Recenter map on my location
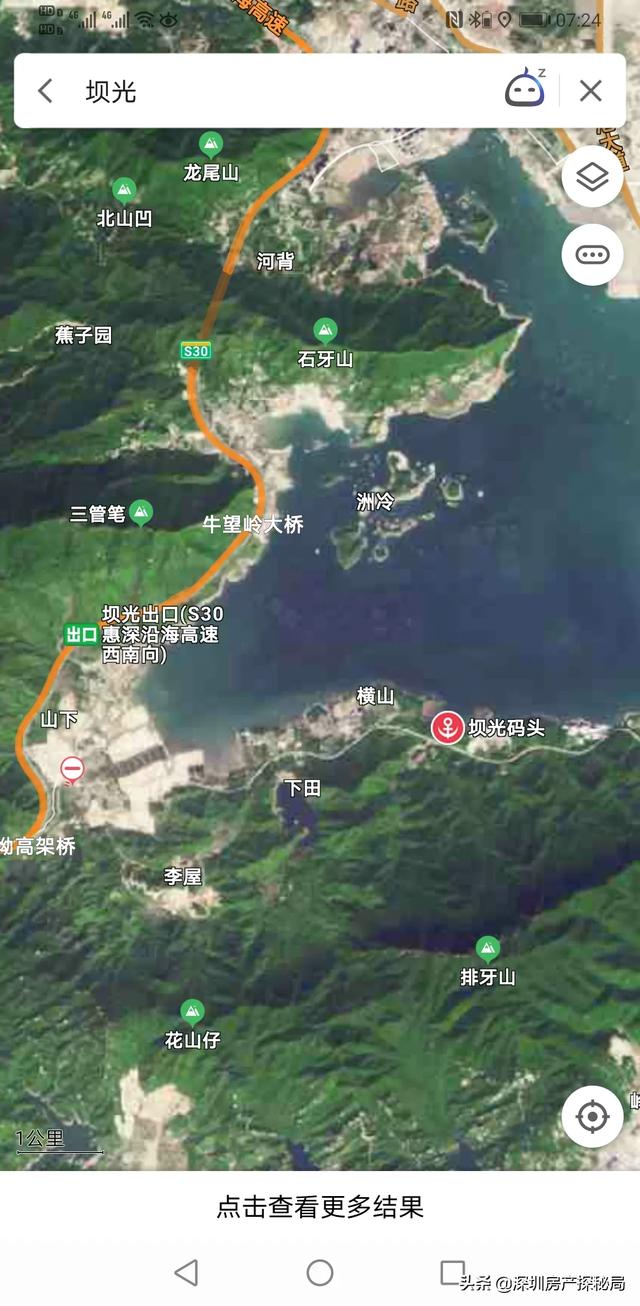The width and height of the screenshot is (640, 1306). [x=592, y=1115]
